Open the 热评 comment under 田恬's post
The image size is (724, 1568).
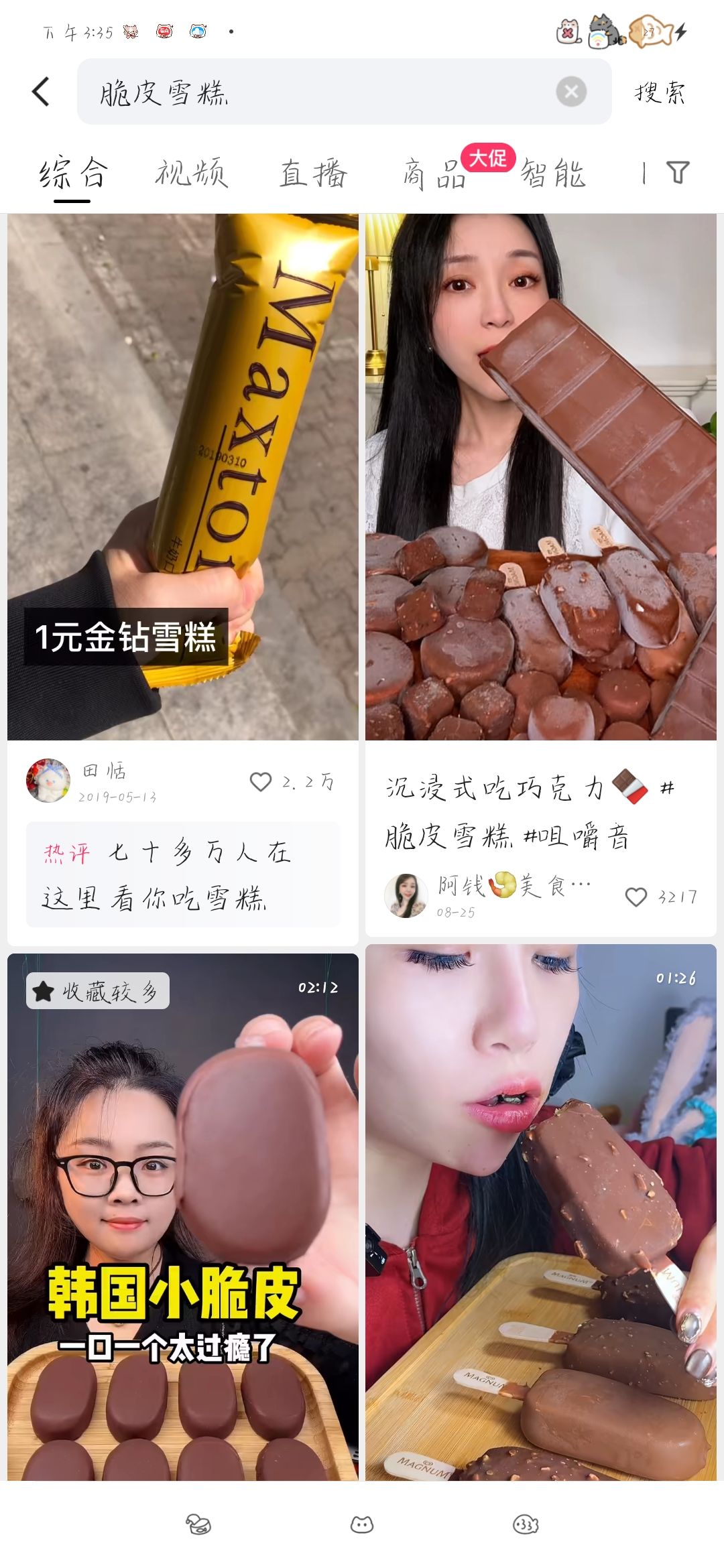(182, 874)
